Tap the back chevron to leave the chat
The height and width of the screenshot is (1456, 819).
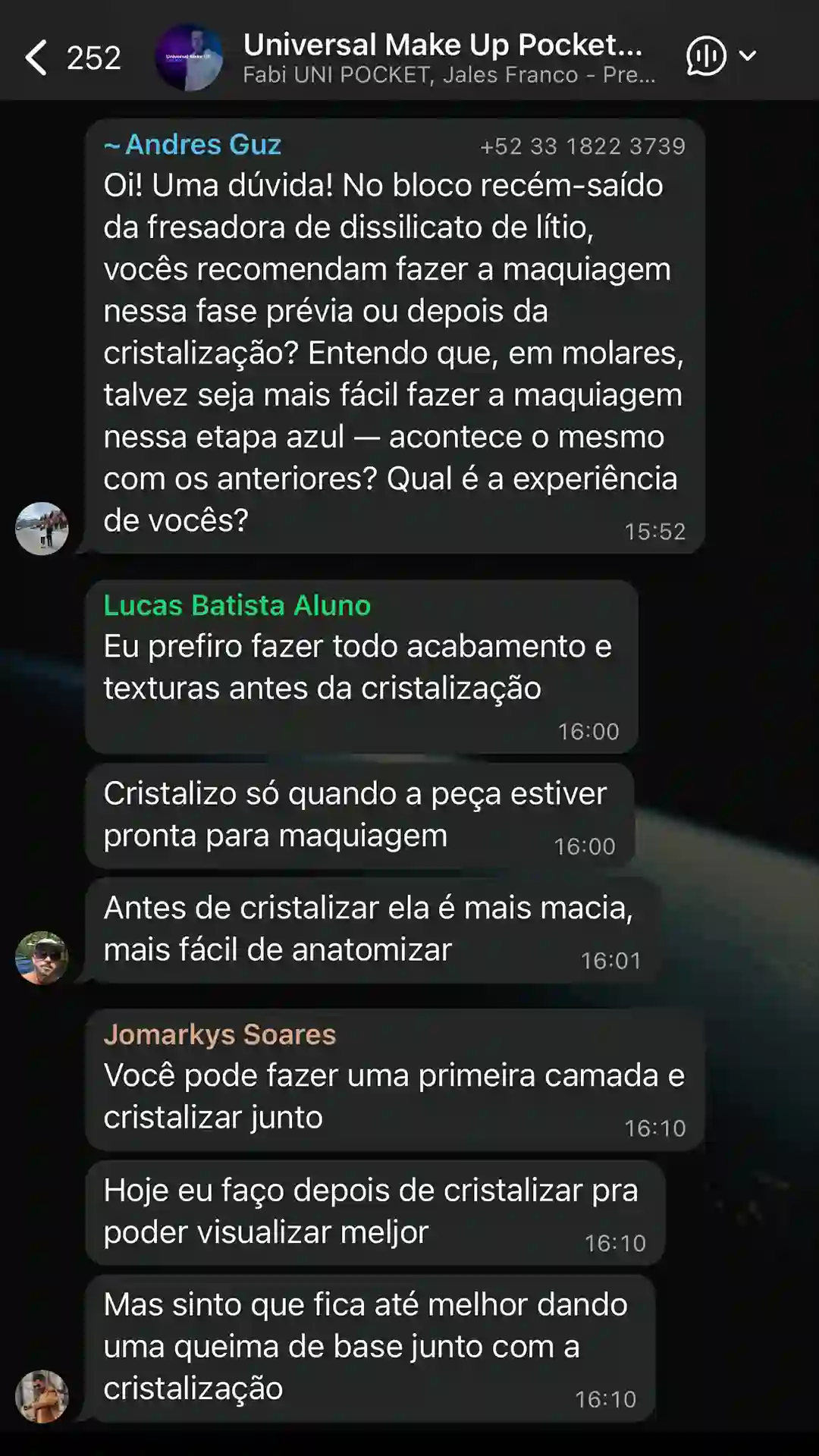click(36, 57)
